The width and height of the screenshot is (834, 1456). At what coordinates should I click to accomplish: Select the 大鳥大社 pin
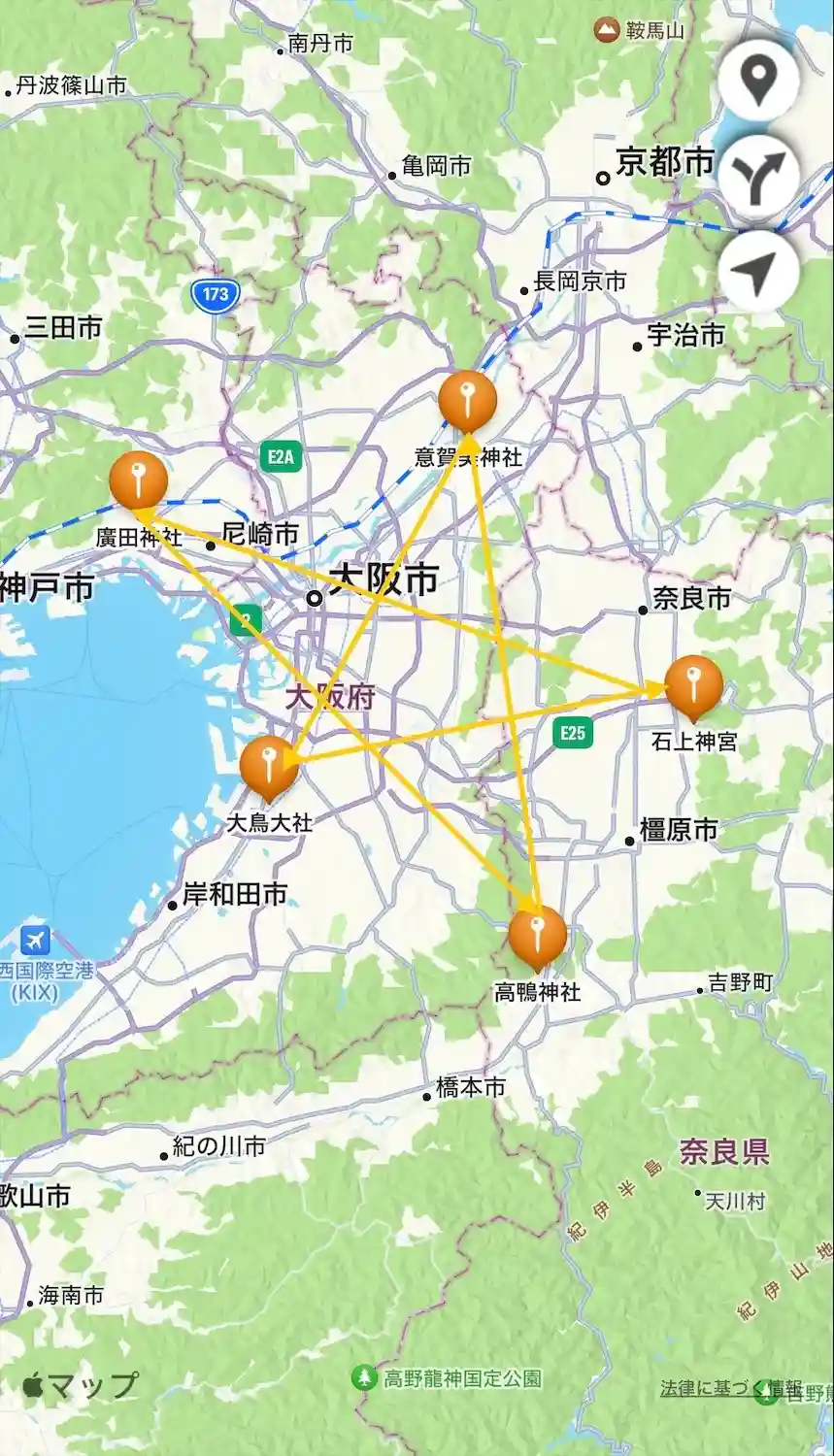[268, 765]
